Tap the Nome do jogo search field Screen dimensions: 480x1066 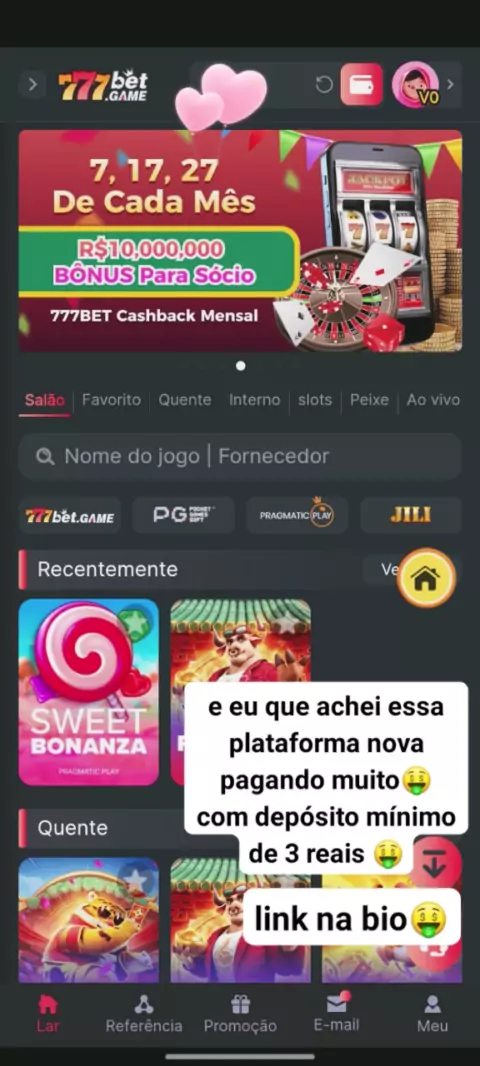(240, 456)
